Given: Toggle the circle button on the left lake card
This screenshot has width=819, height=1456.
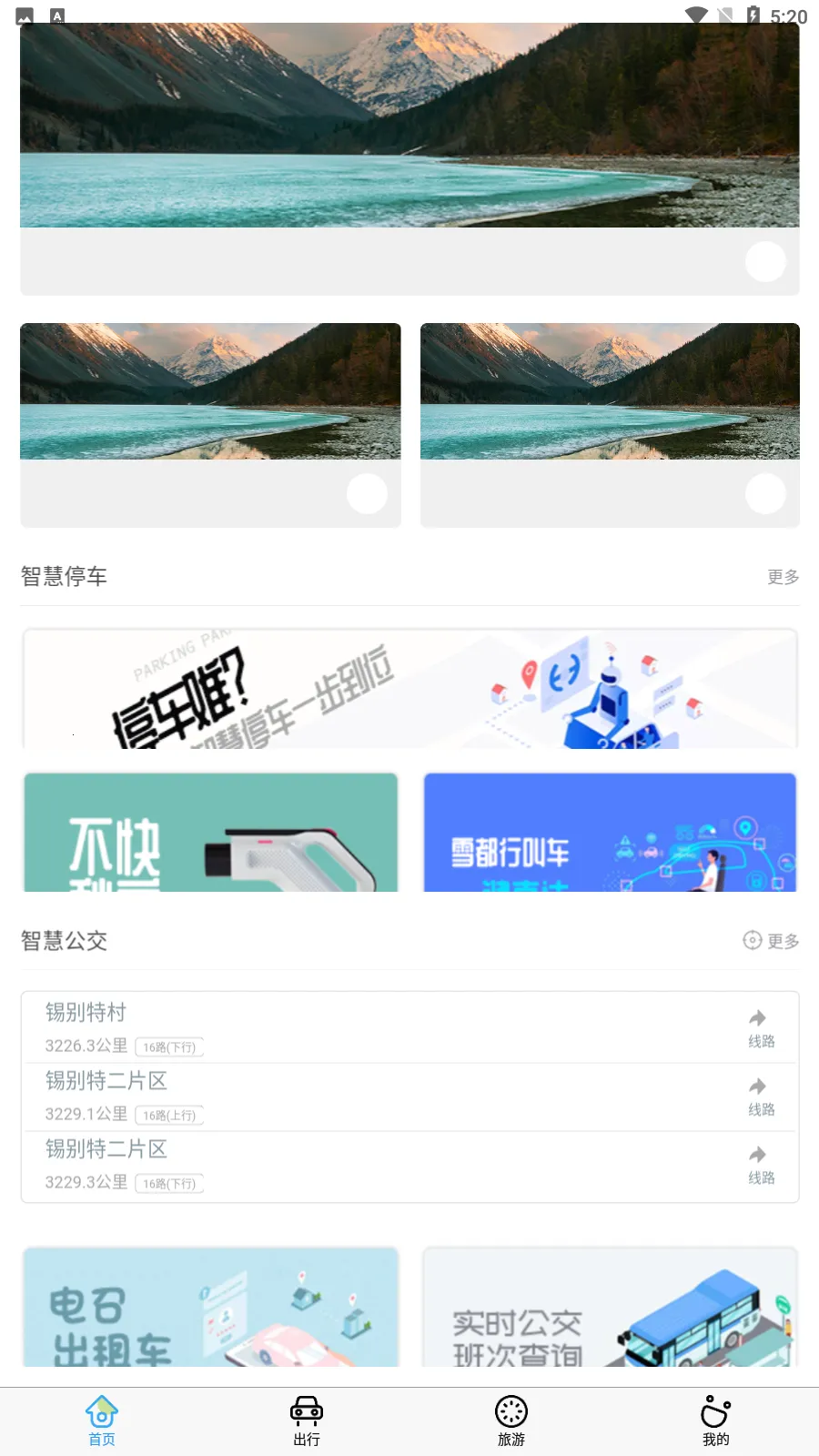Looking at the screenshot, I should (x=368, y=494).
